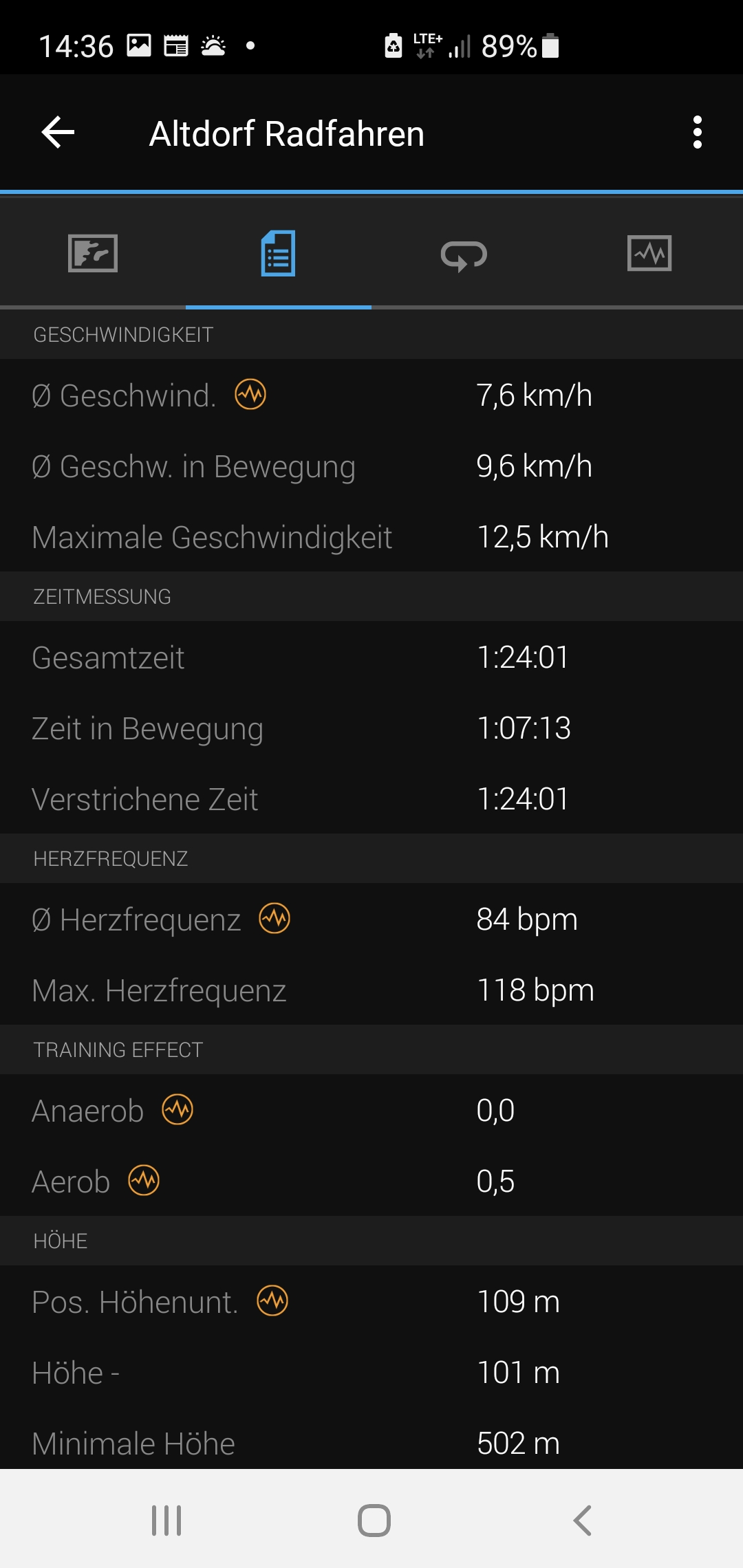
Task: Open the charts tab
Action: tap(649, 253)
